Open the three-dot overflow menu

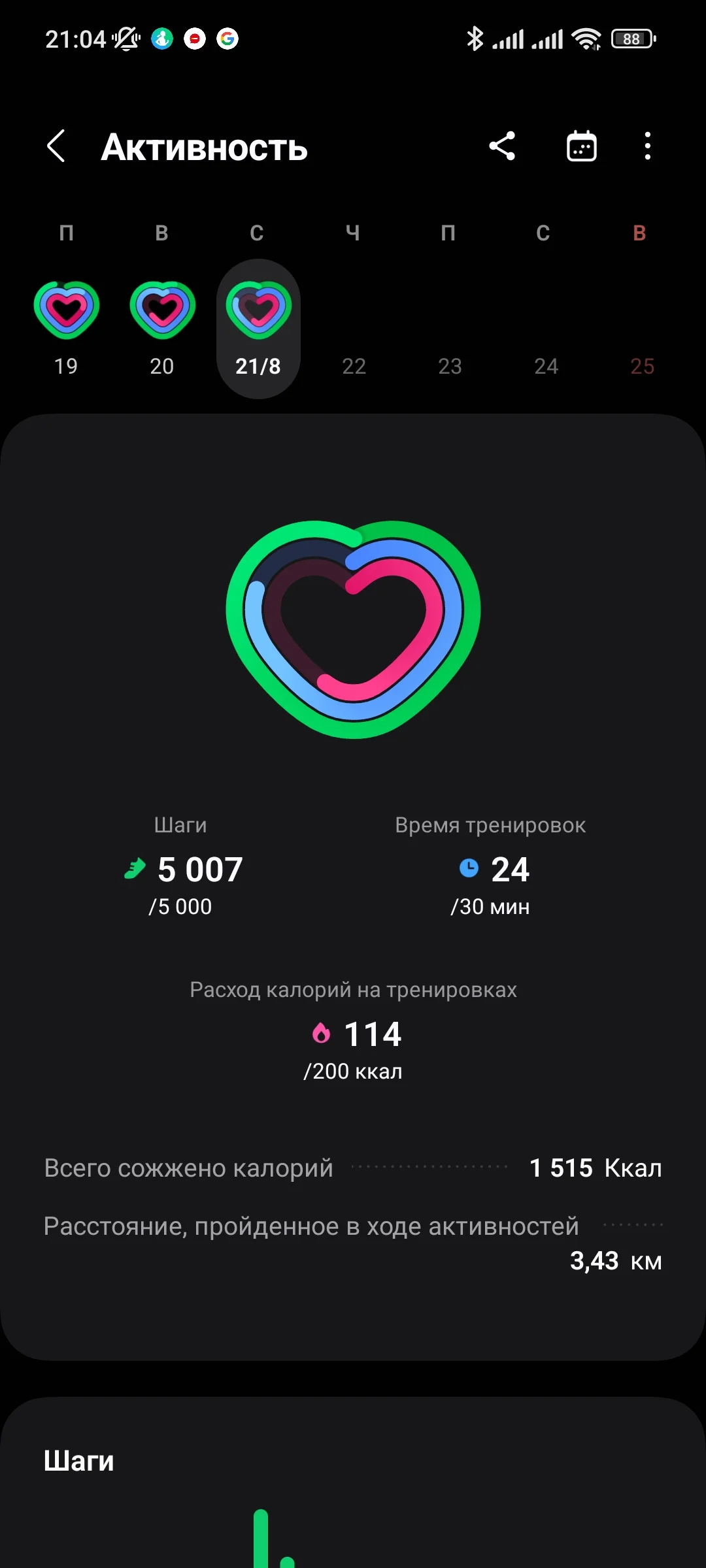point(647,146)
